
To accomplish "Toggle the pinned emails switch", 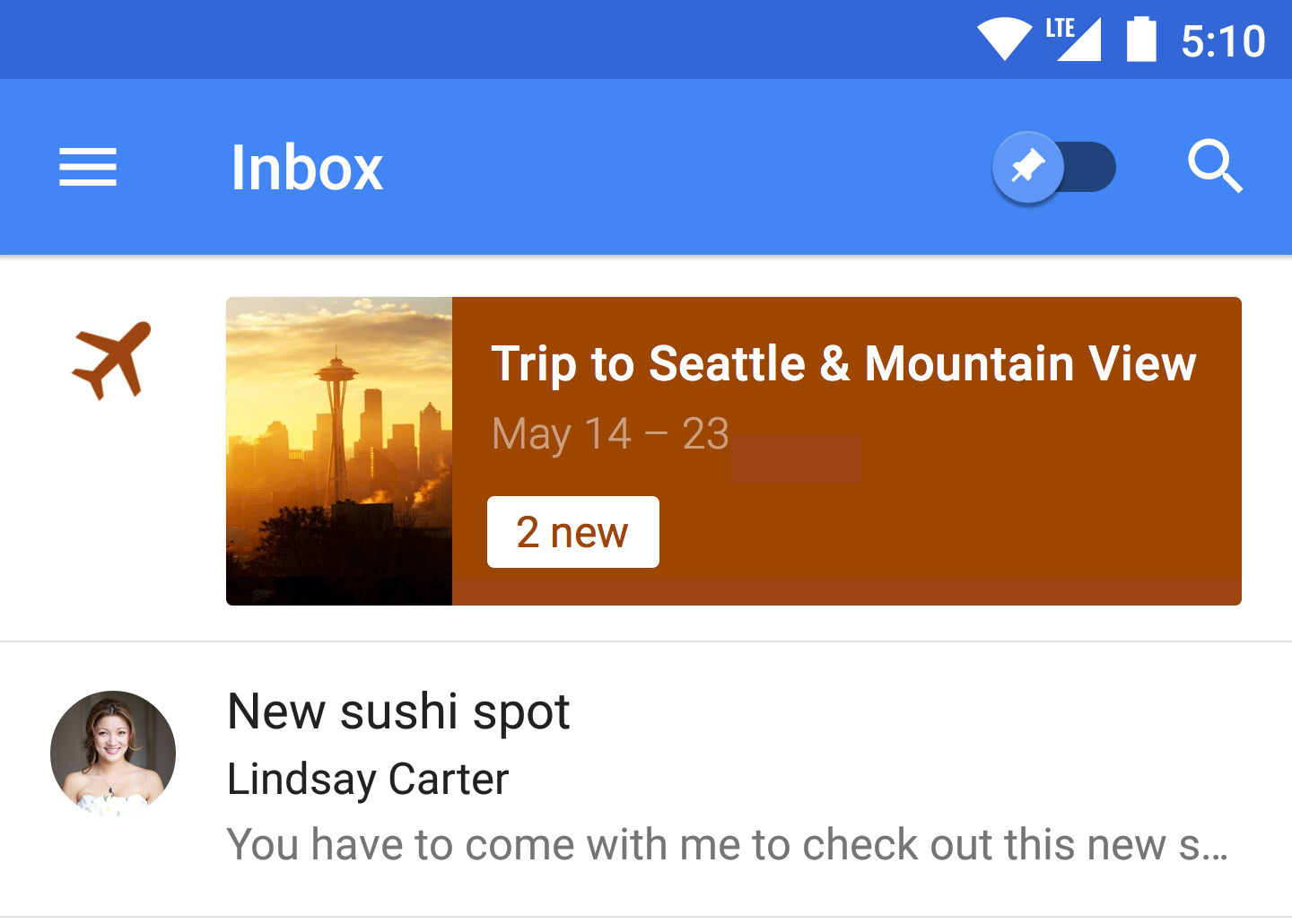I will pos(1053,167).
